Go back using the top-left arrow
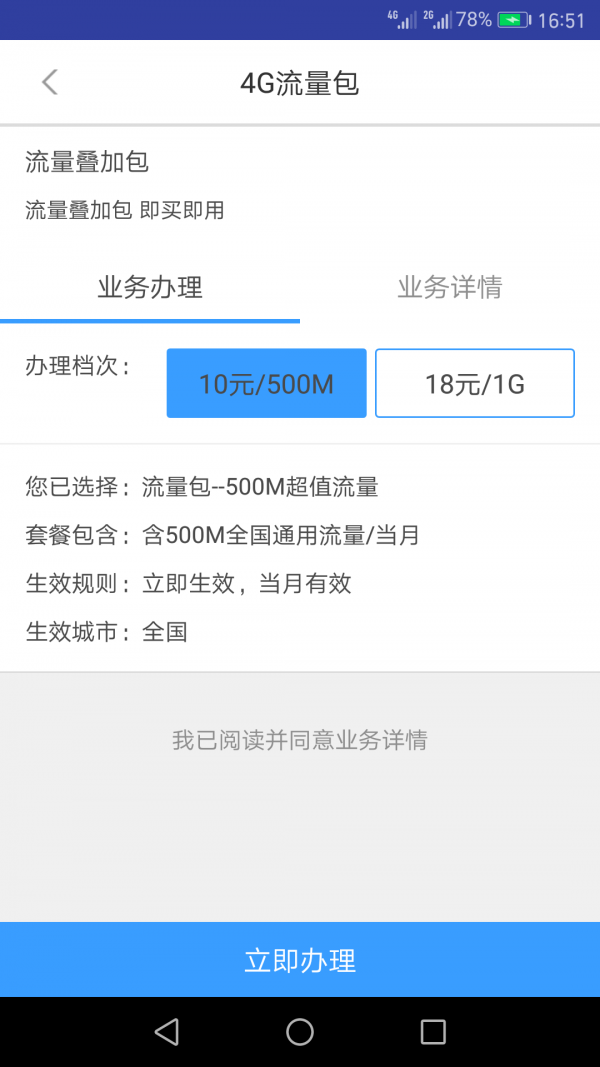The image size is (600, 1067). pos(50,82)
